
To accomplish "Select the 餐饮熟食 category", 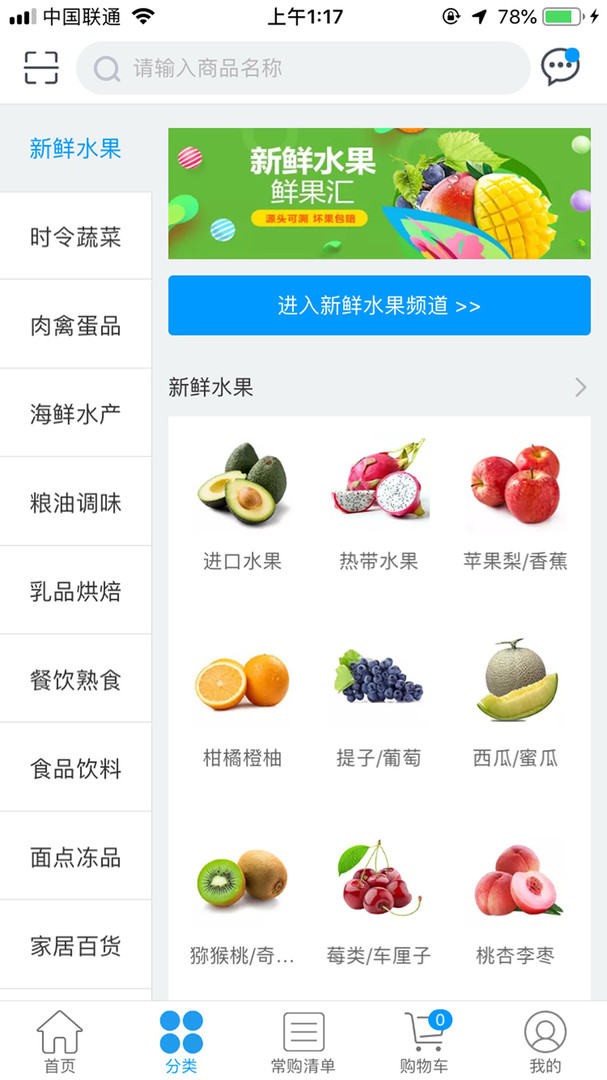I will [x=76, y=680].
